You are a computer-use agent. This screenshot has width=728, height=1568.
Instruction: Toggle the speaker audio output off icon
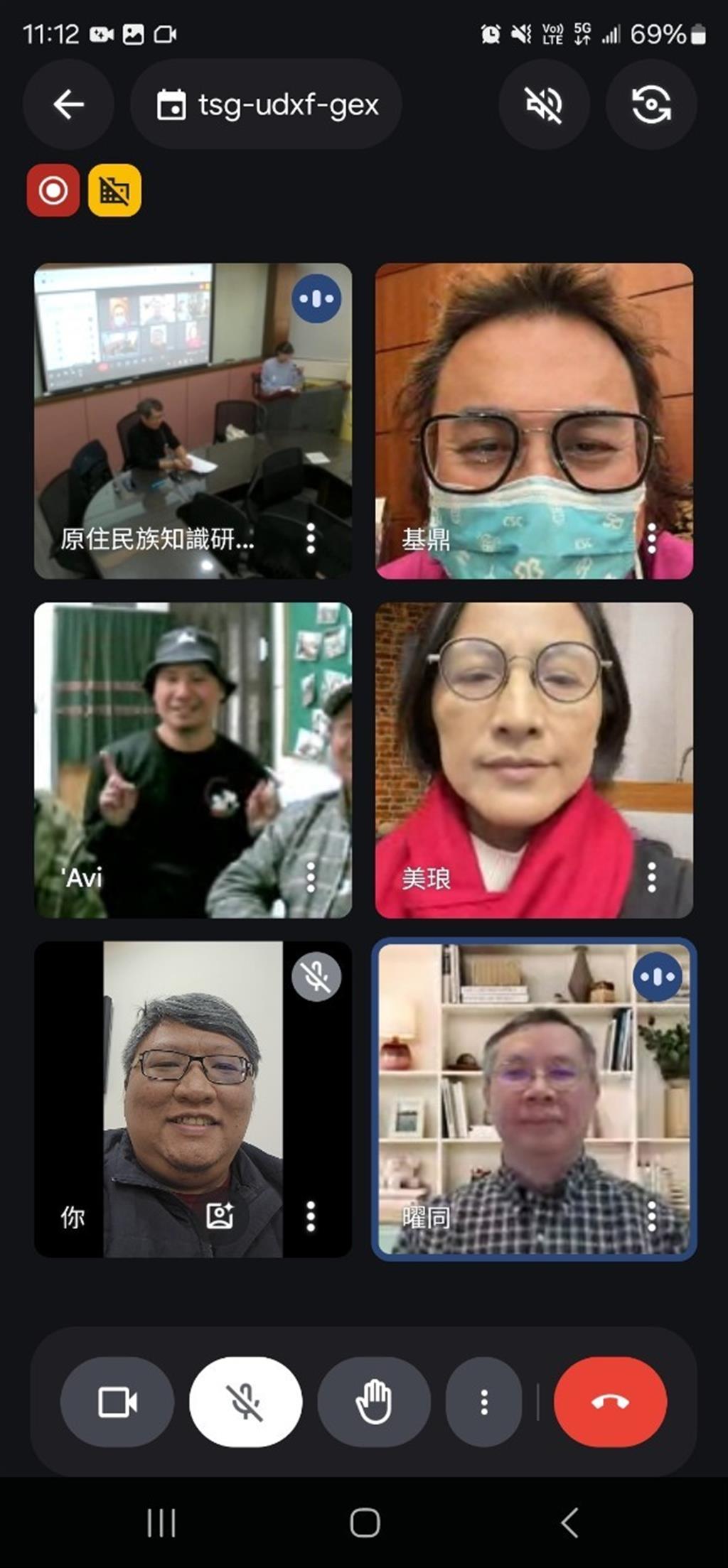(x=544, y=104)
